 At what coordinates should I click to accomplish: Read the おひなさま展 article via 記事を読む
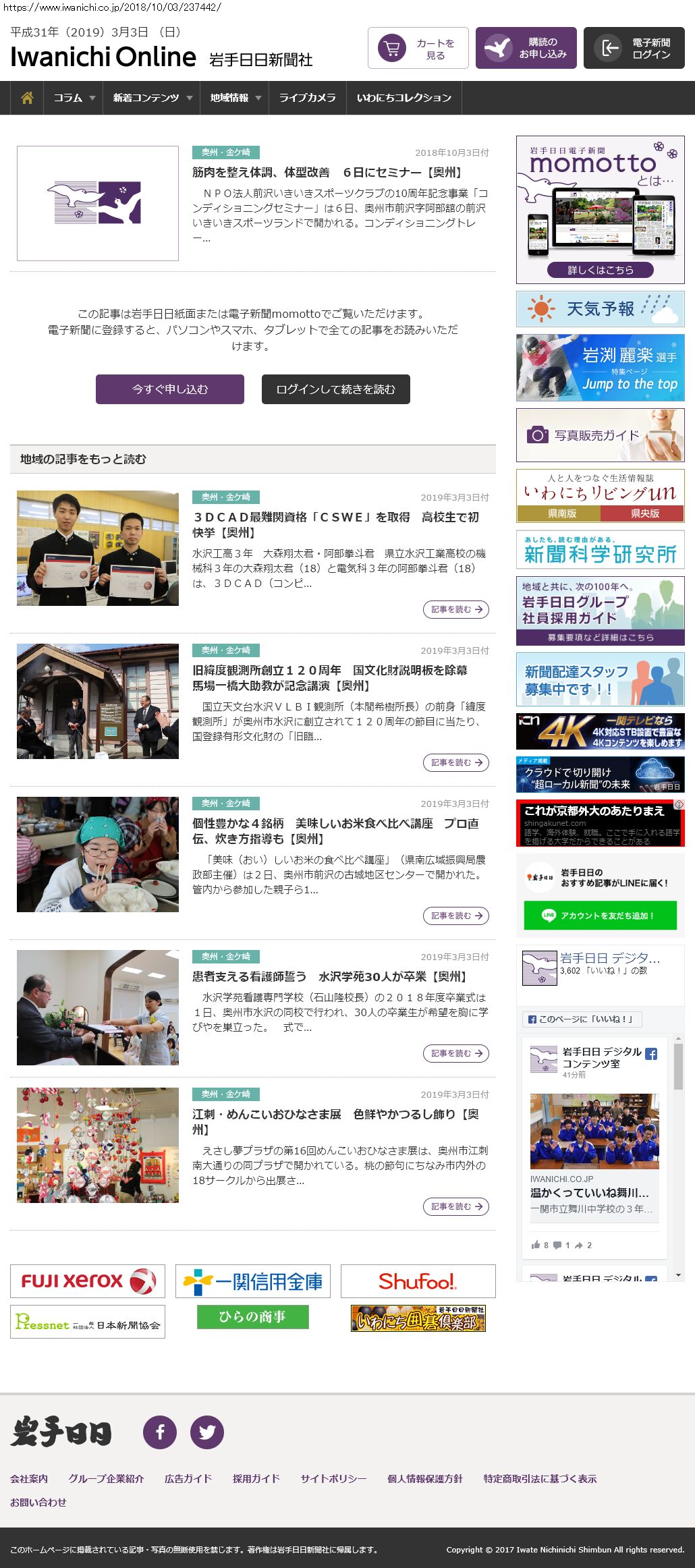coord(456,1206)
